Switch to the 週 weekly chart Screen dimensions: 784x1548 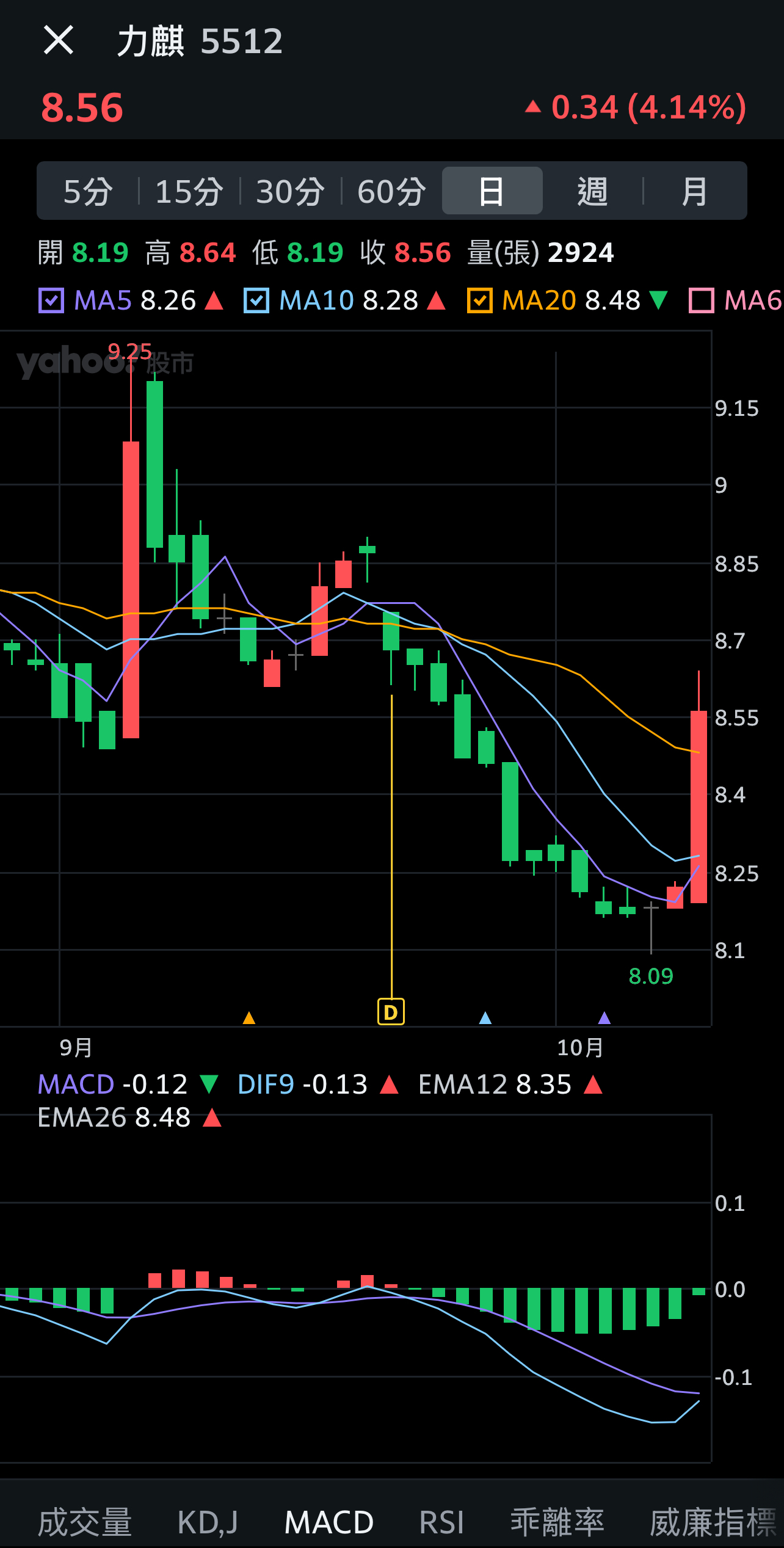click(592, 191)
